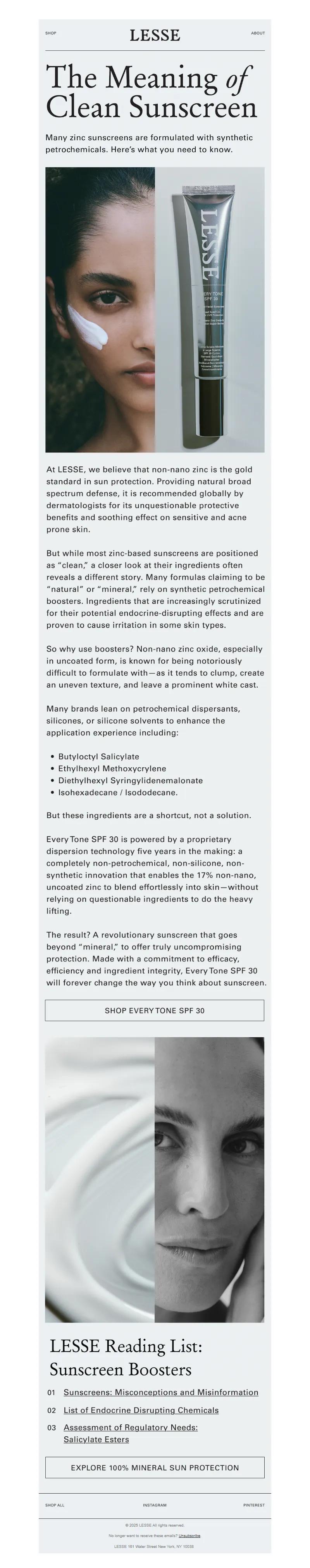Open the face and sunscreen tube image
The width and height of the screenshot is (310, 1568).
pos(155,309)
